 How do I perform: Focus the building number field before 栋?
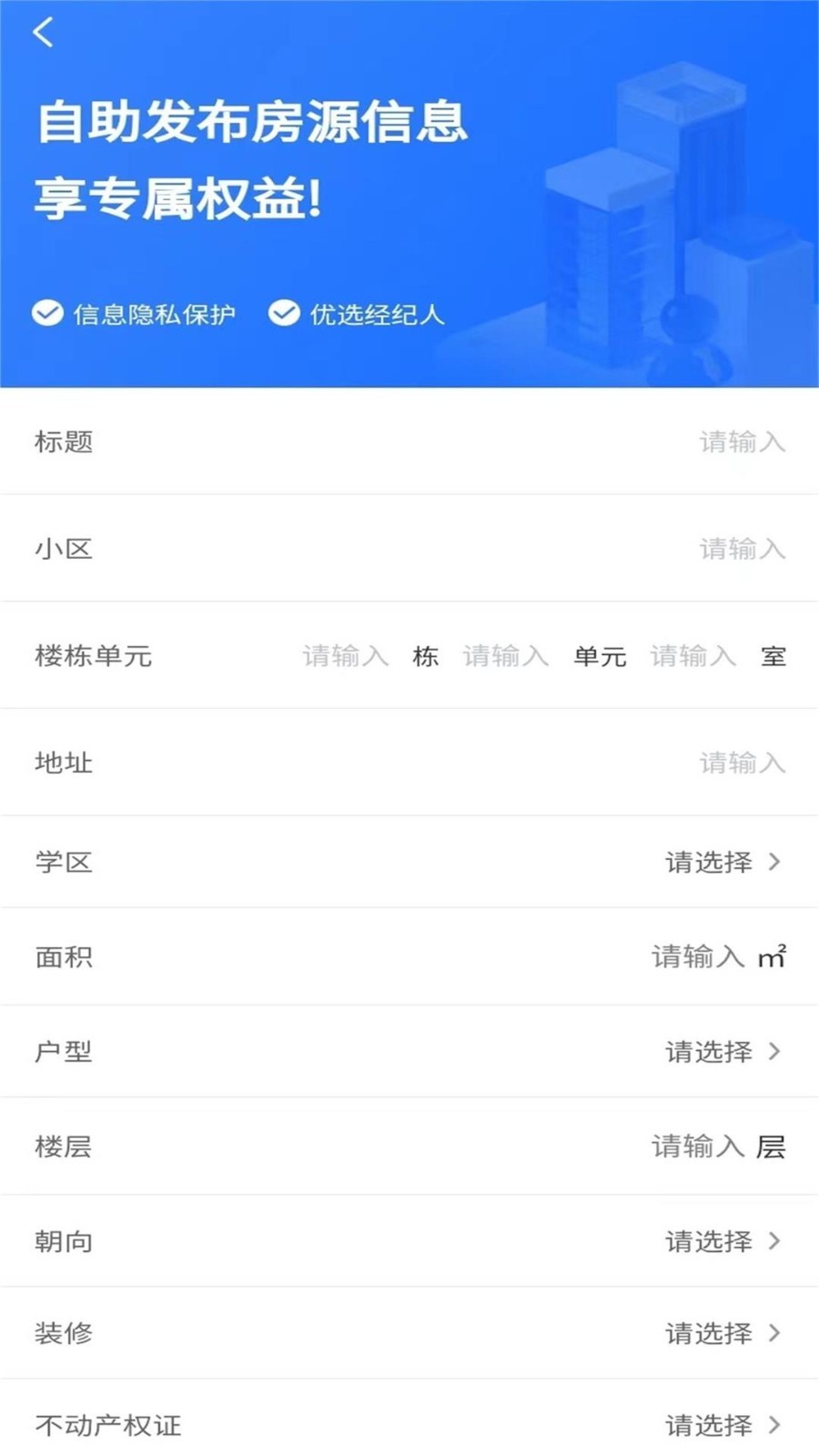click(345, 656)
